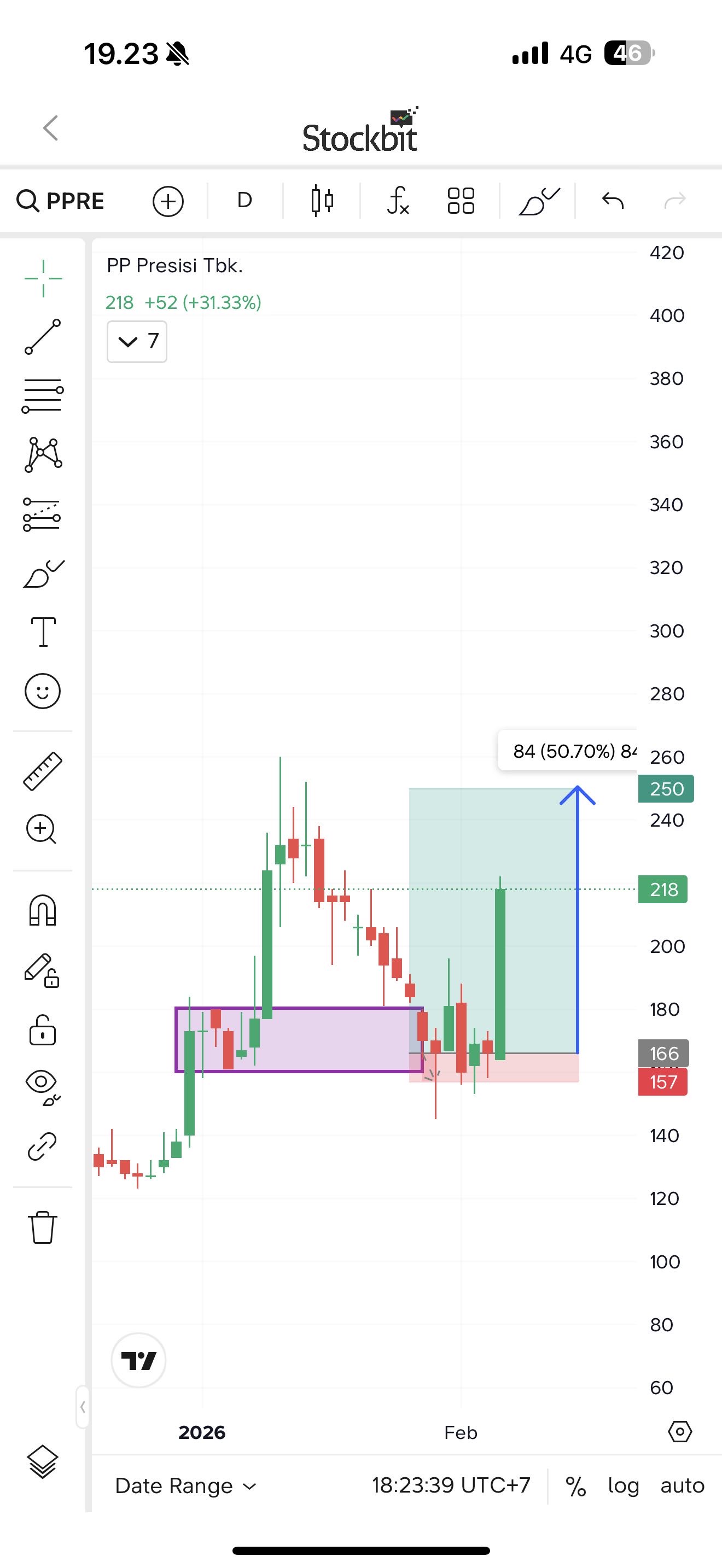
Task: Open the PPRE symbol search
Action: (x=61, y=200)
